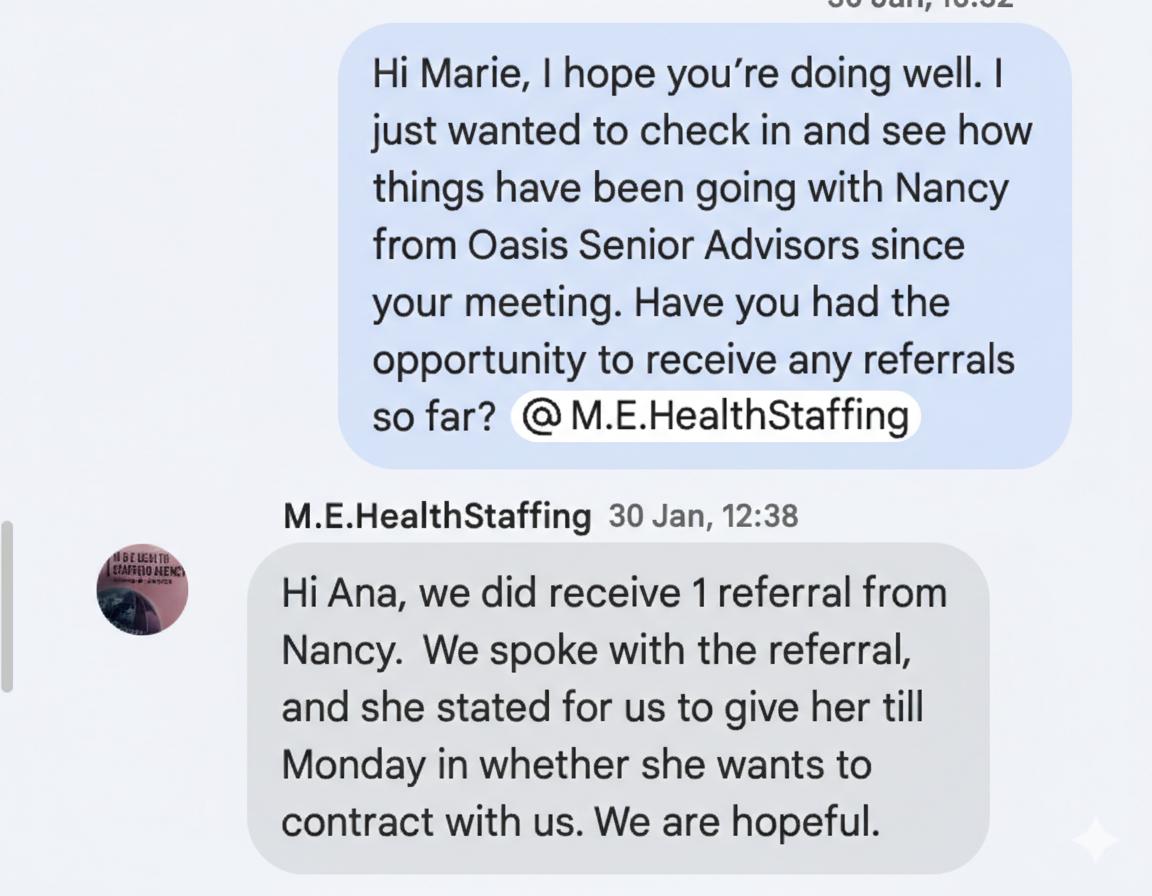The height and width of the screenshot is (896, 1152).
Task: Open M.E.HealthStaffing's profile avatar
Action: point(142,591)
